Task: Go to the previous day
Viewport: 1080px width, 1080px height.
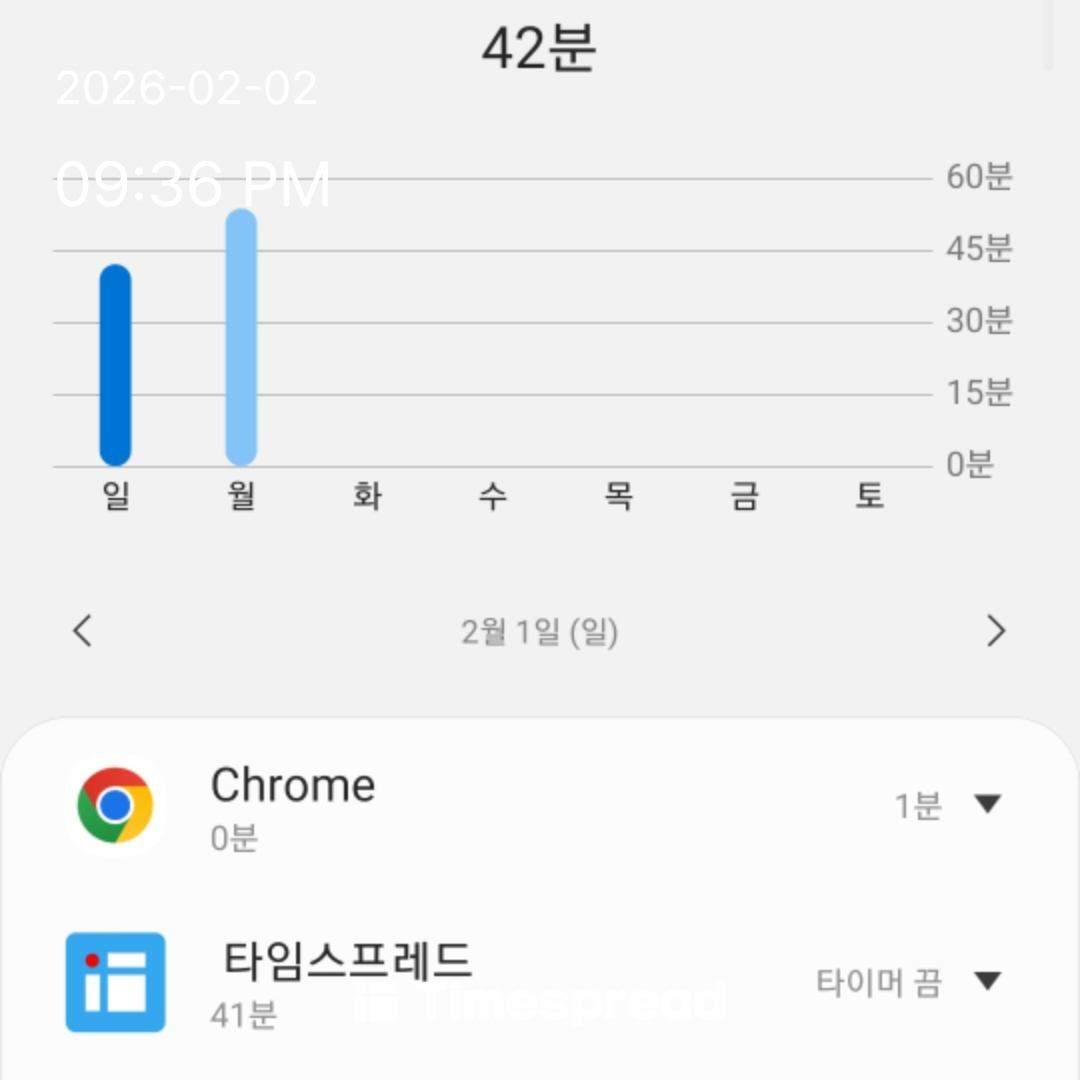Action: click(x=83, y=631)
